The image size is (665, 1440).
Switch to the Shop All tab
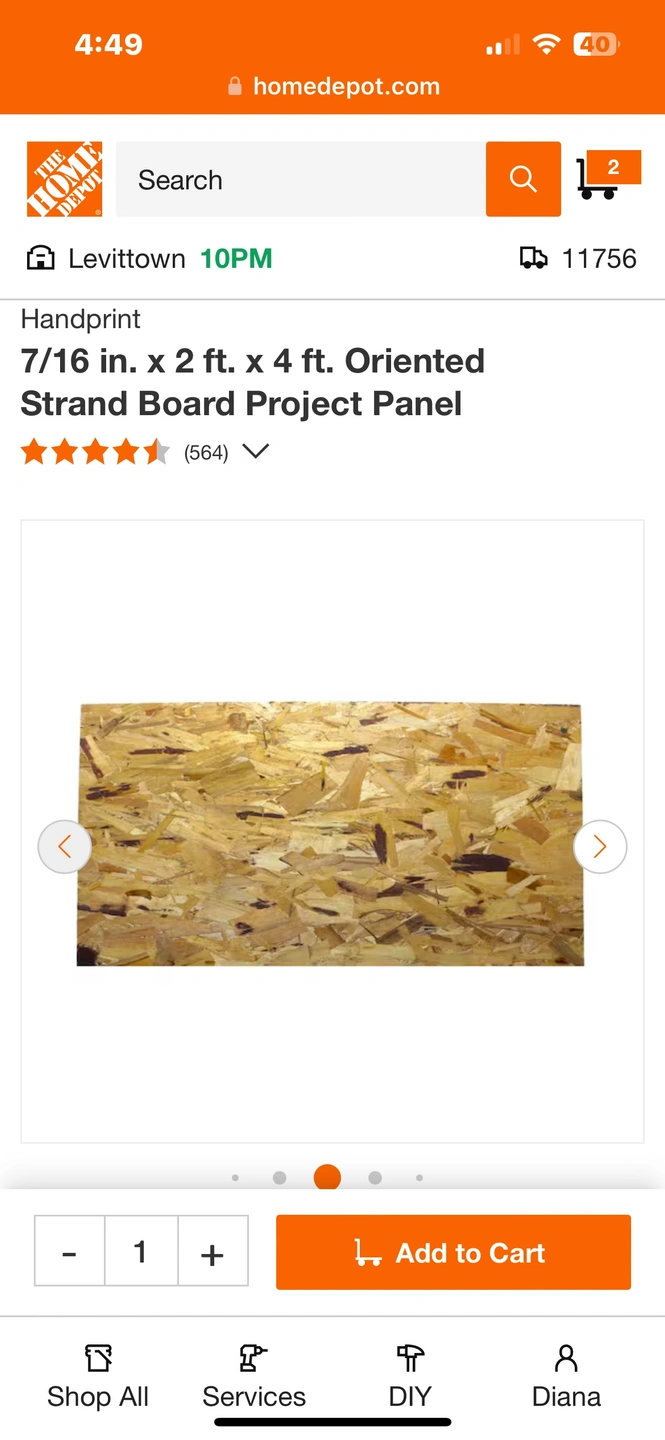pyautogui.click(x=98, y=1377)
